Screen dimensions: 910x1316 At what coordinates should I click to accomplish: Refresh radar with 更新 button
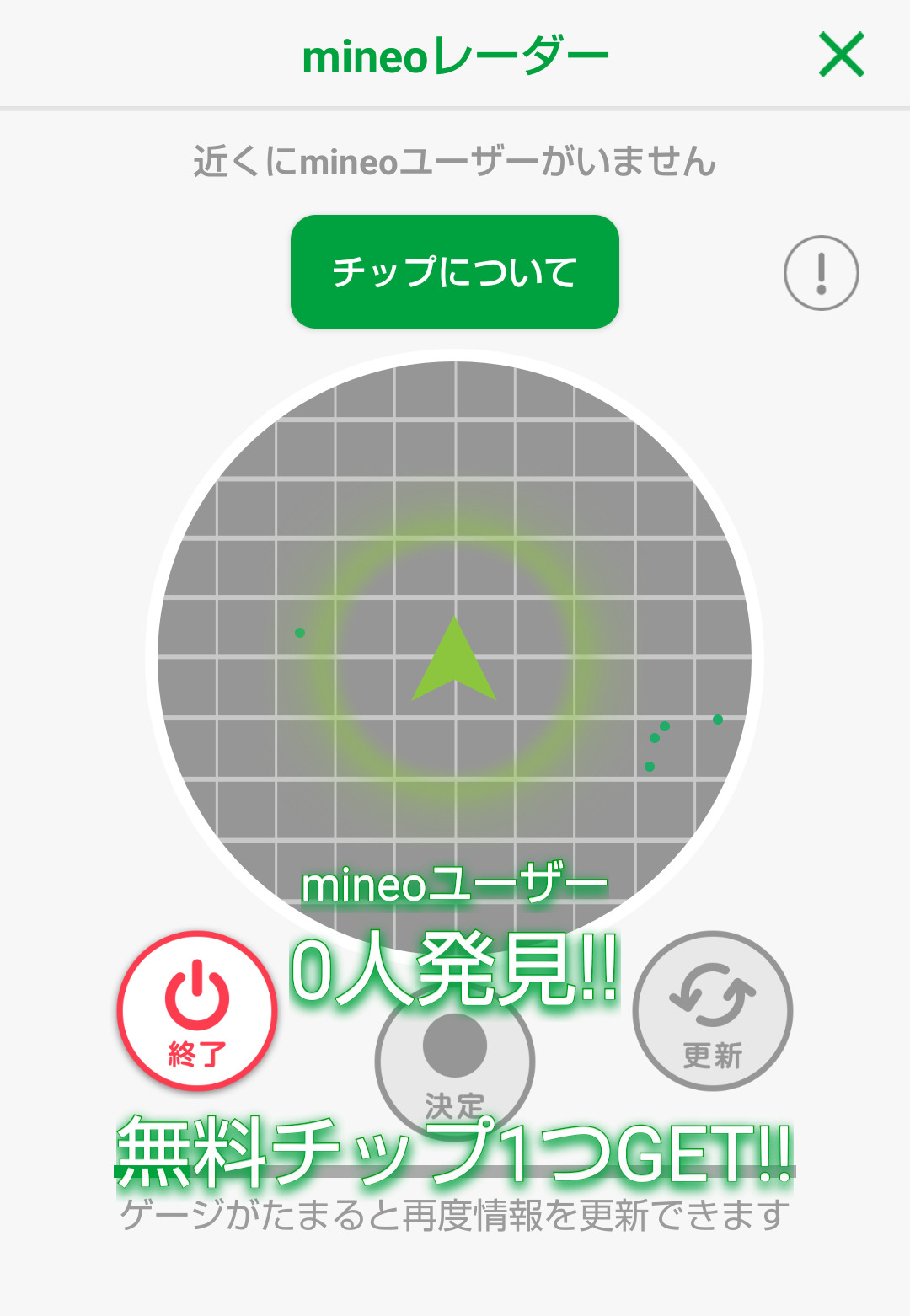point(713,1010)
